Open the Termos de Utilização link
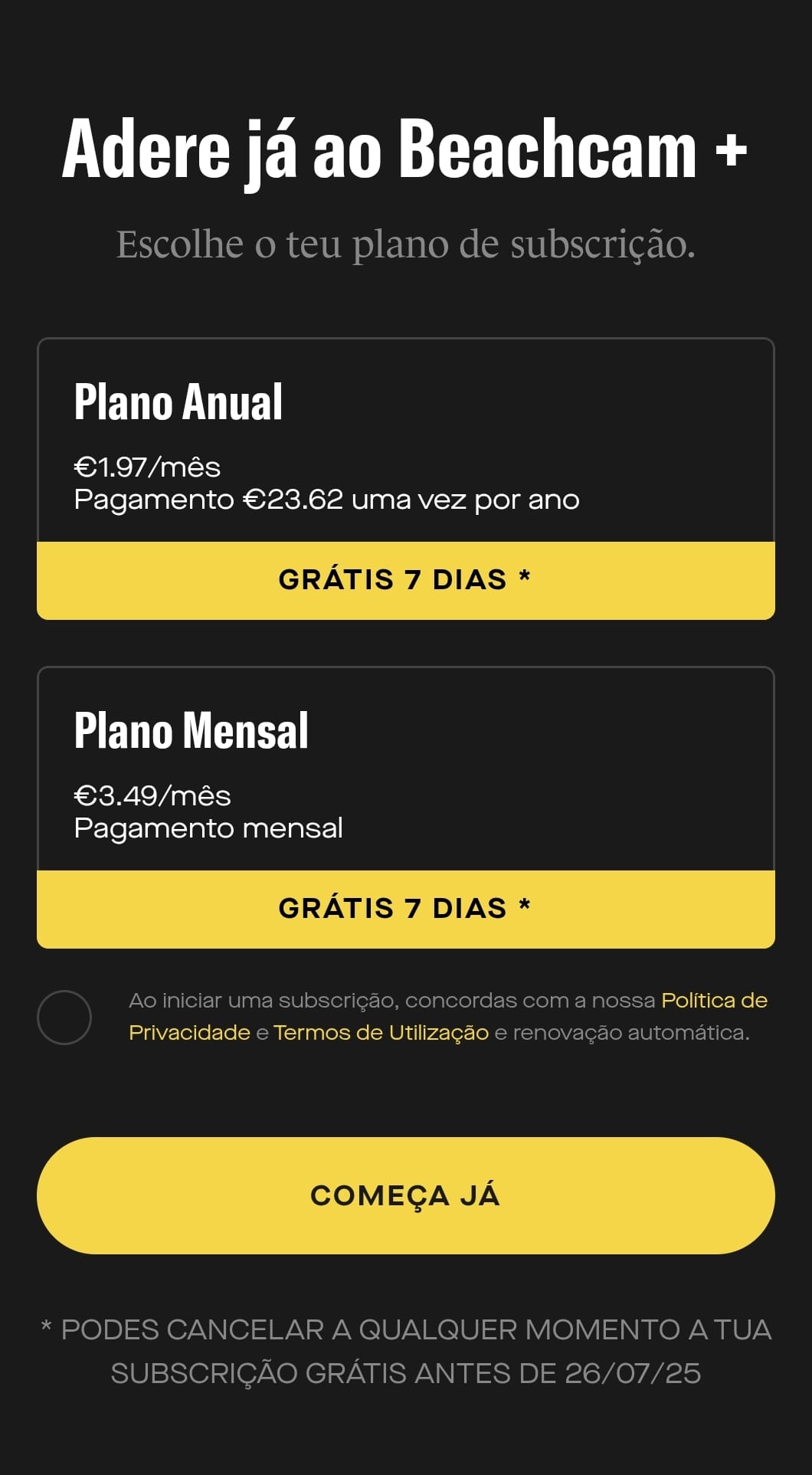This screenshot has width=812, height=1475. click(x=381, y=1033)
